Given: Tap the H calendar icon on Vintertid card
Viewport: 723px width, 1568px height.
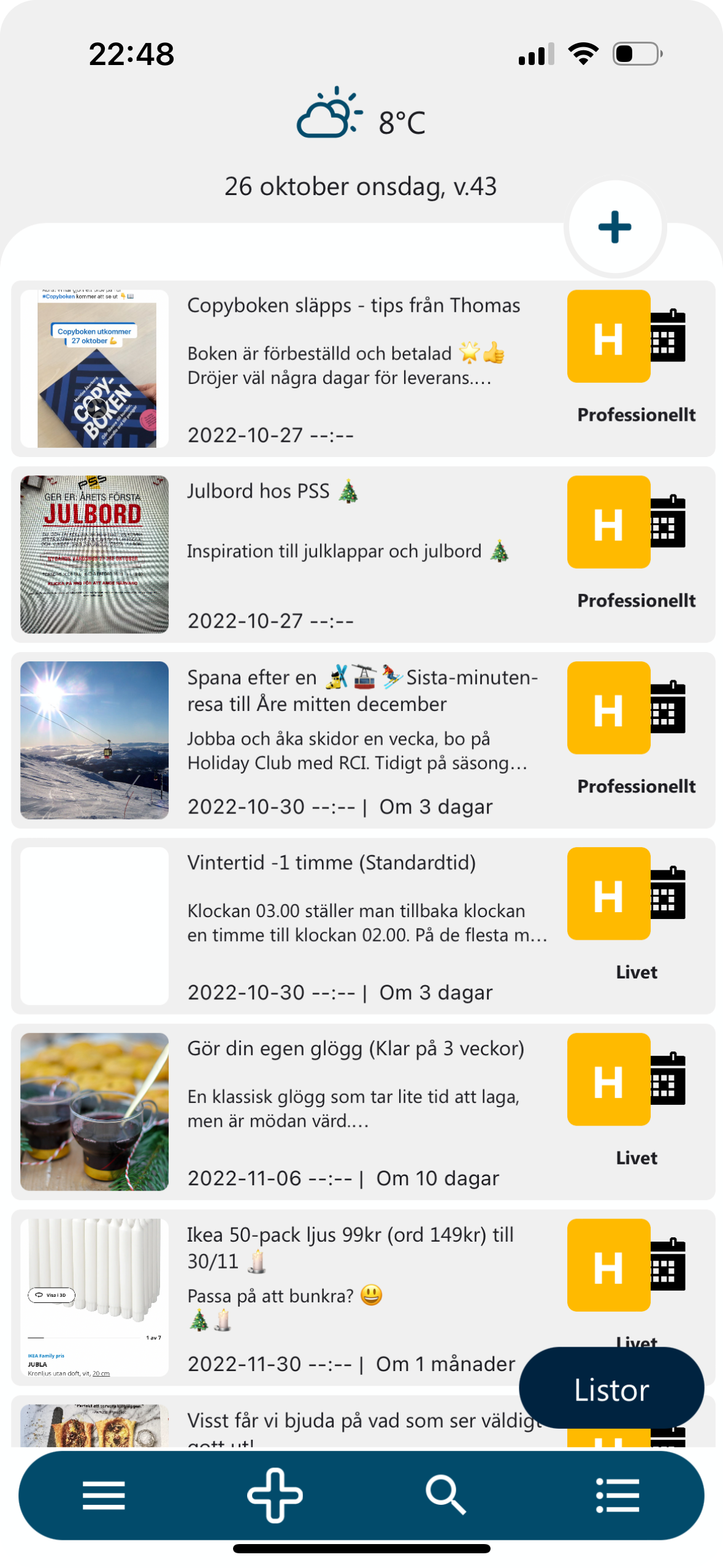Looking at the screenshot, I should [x=625, y=893].
